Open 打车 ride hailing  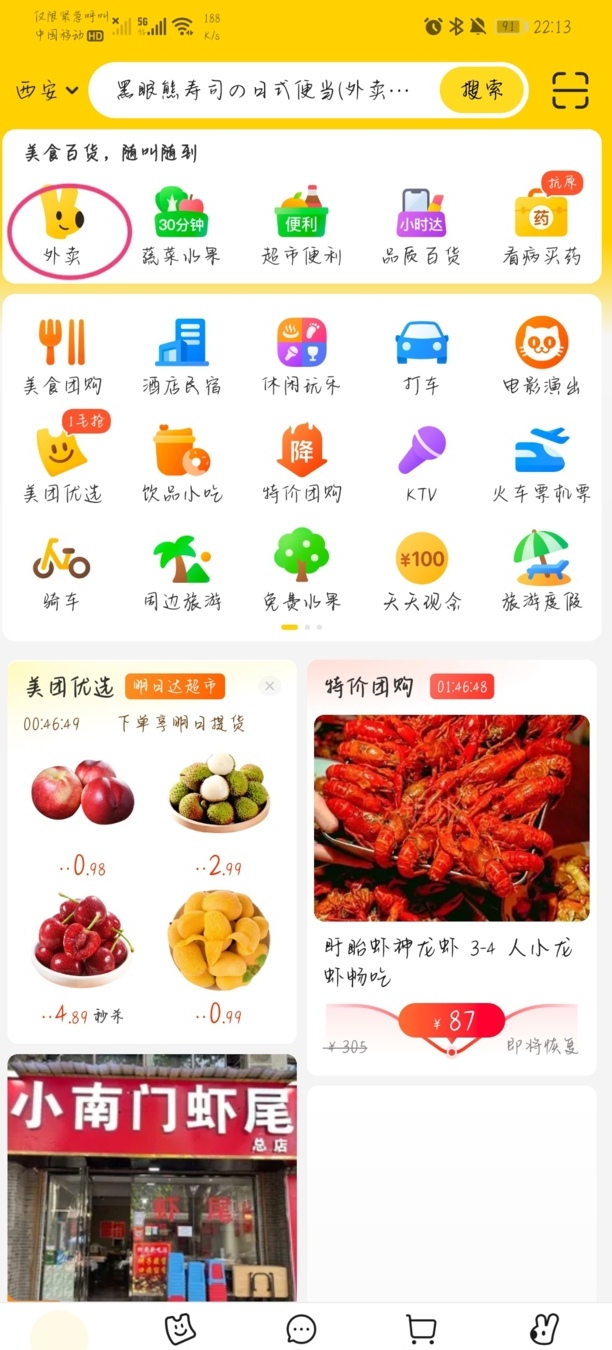tap(421, 356)
